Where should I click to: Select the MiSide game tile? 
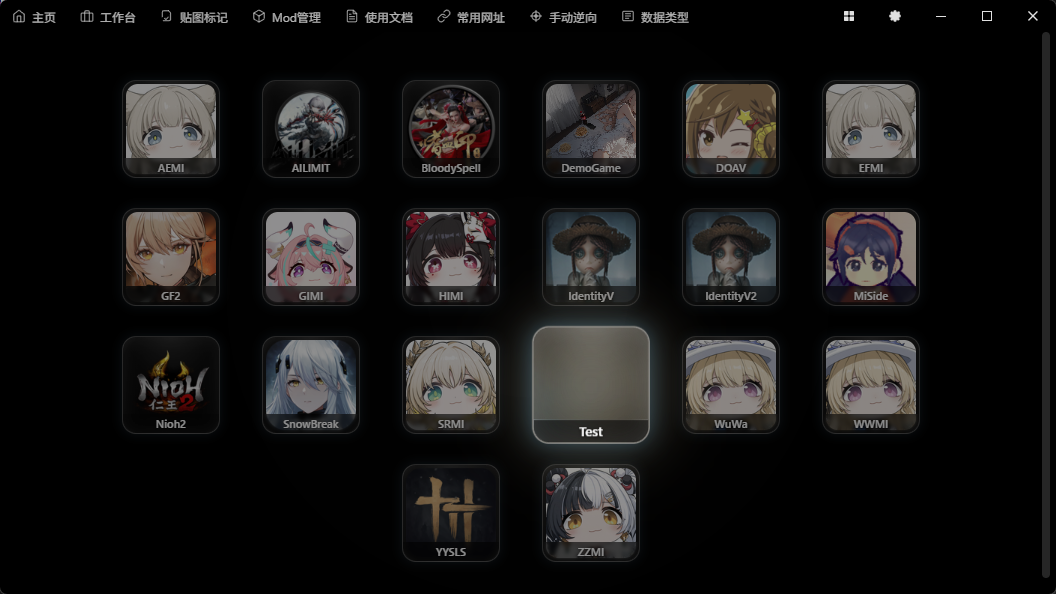[x=871, y=256]
